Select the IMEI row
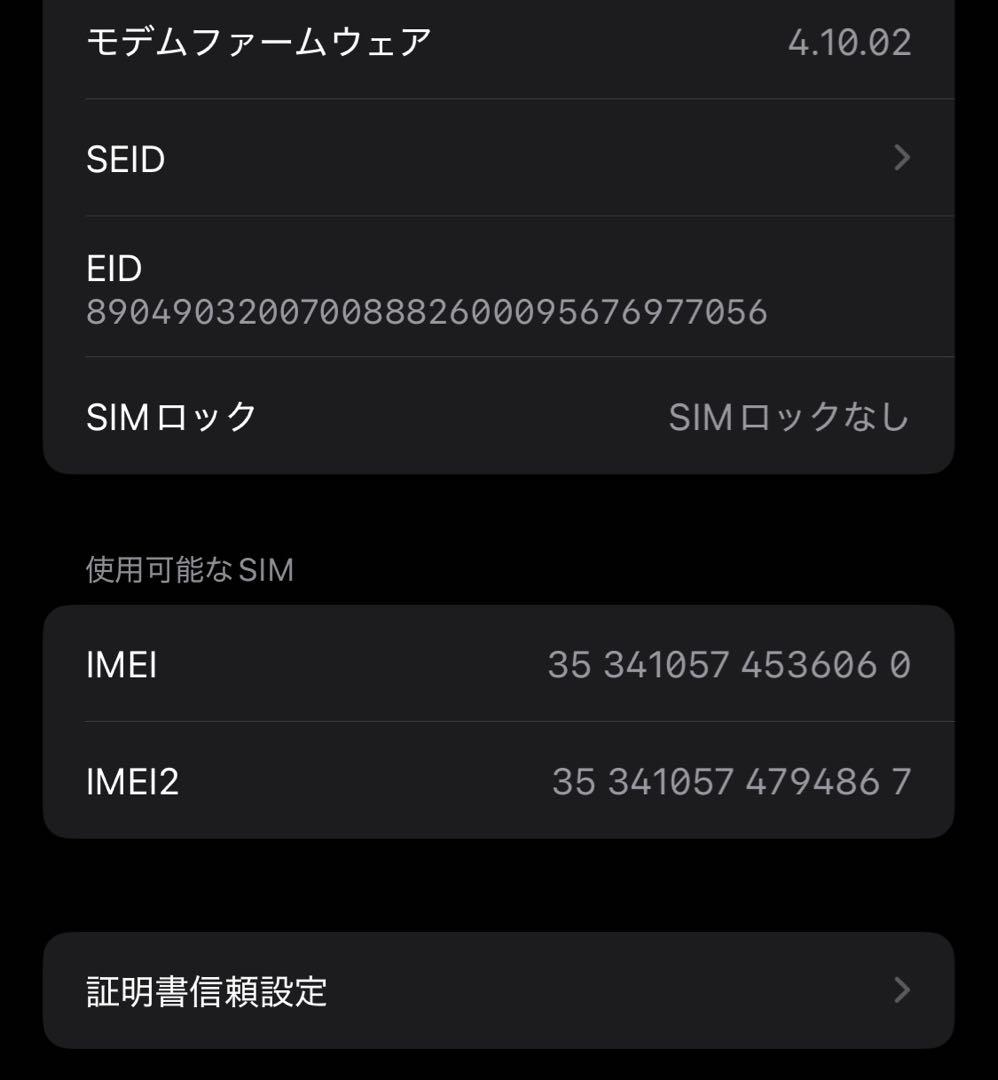Viewport: 998px width, 1080px height. point(498,663)
